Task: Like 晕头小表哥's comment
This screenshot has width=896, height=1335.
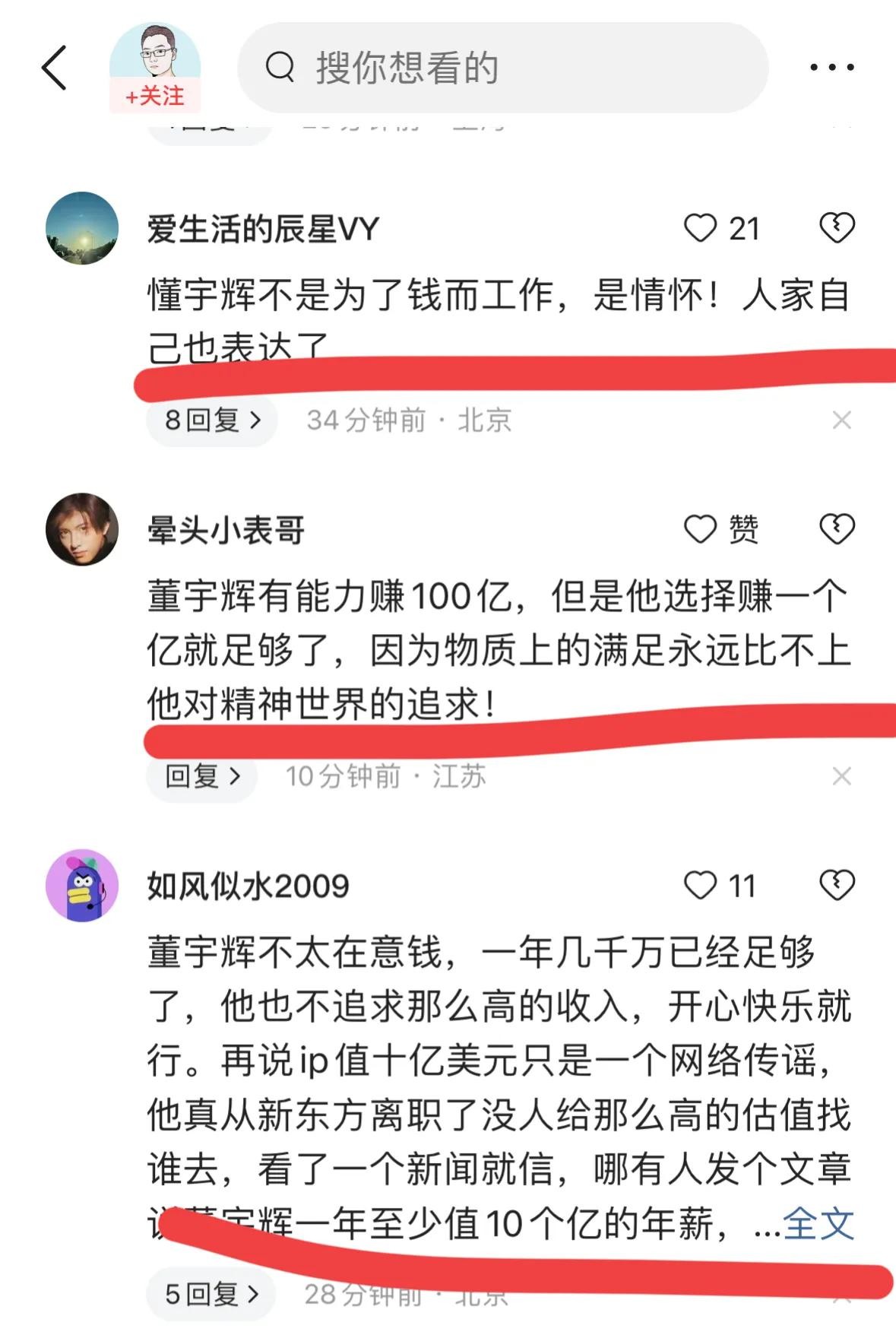Action: [x=700, y=529]
